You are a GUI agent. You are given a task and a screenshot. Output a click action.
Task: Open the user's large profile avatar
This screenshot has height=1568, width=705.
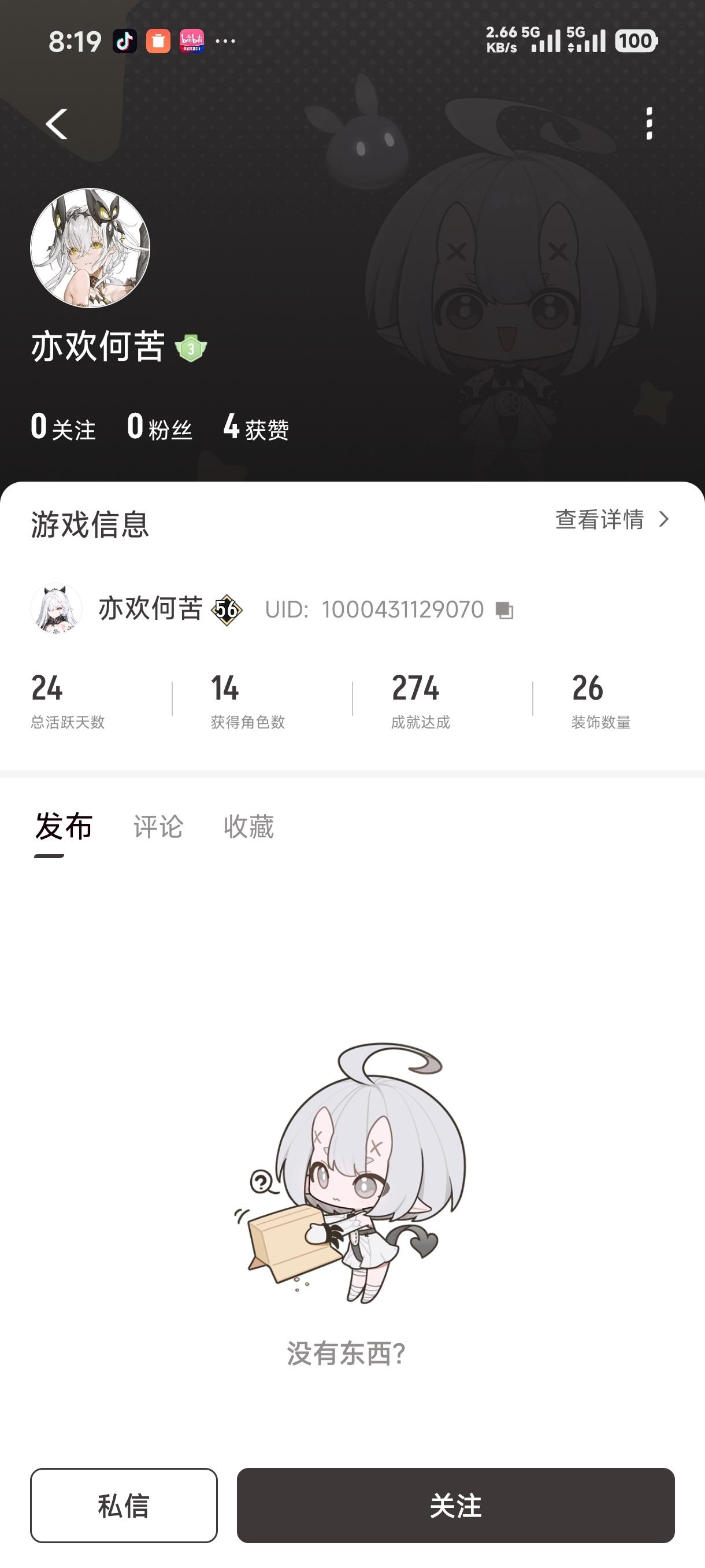point(90,247)
